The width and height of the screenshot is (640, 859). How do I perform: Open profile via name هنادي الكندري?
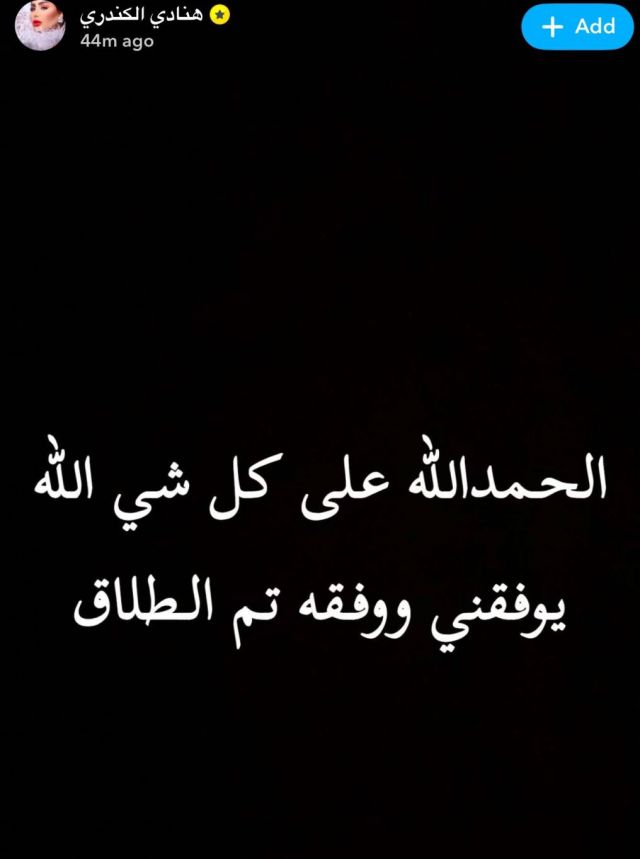pyautogui.click(x=141, y=15)
